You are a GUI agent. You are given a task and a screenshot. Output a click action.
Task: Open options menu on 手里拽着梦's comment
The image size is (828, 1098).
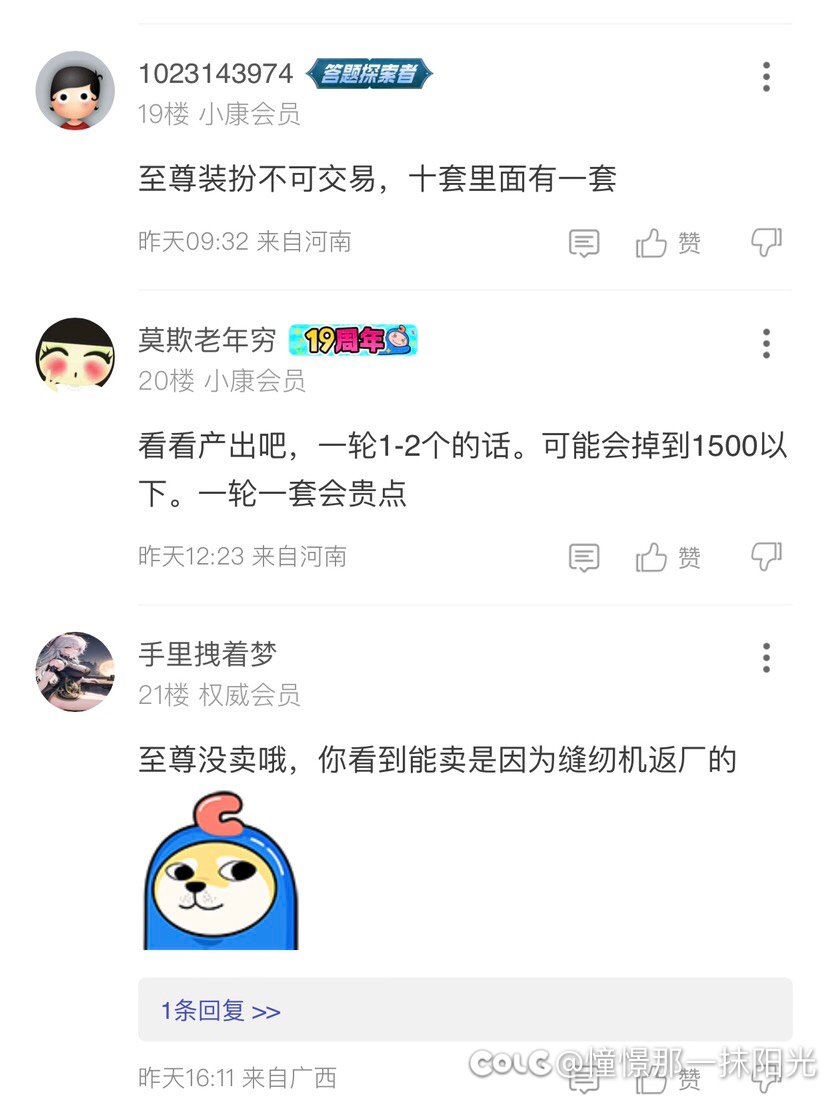[765, 659]
